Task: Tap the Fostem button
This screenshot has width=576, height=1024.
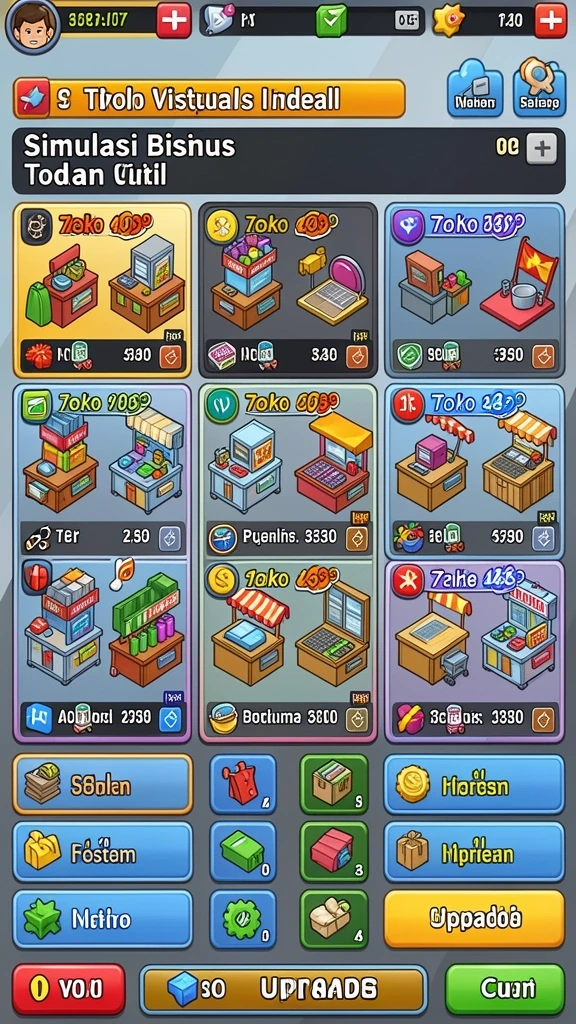Action: click(x=103, y=852)
